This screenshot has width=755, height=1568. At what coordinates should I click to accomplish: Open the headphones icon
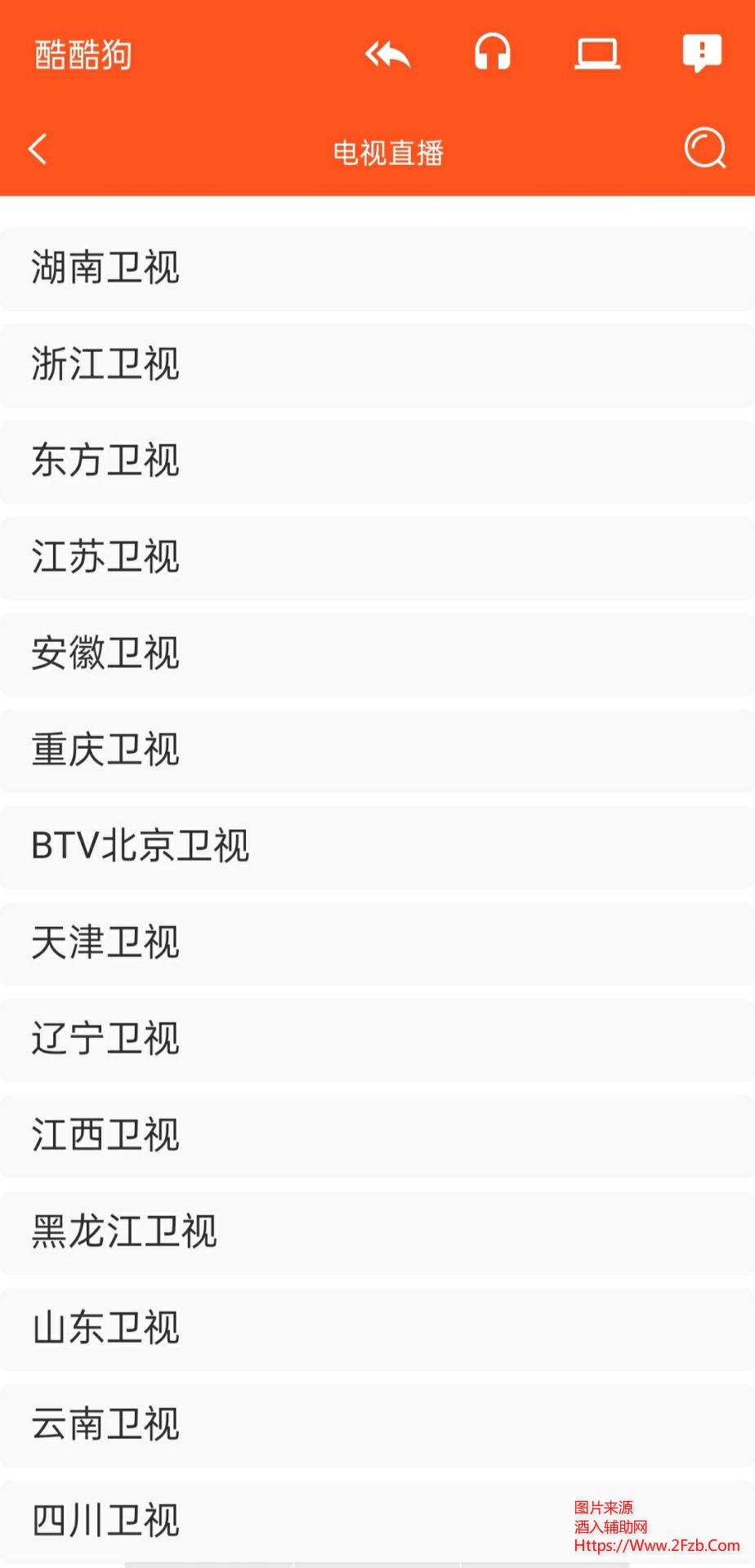492,53
